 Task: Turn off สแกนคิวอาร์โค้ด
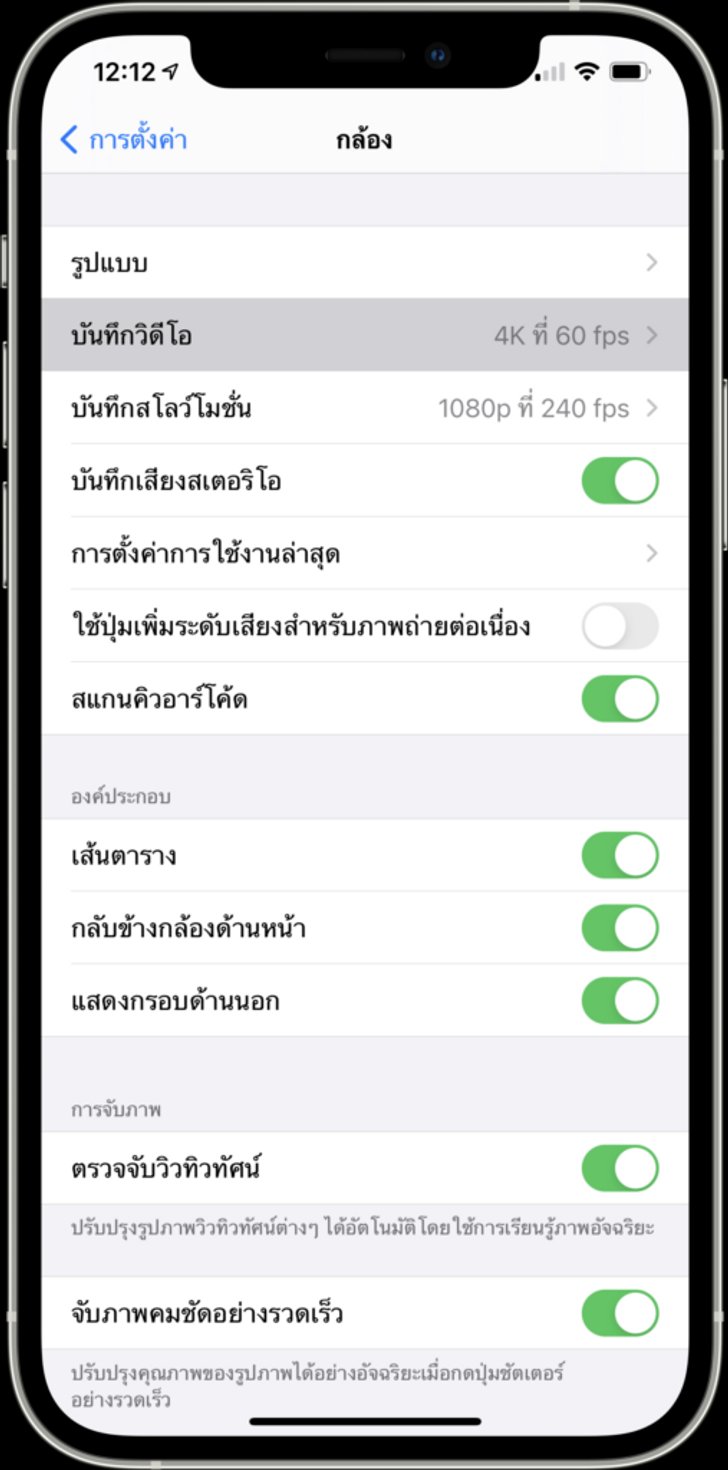coord(620,699)
